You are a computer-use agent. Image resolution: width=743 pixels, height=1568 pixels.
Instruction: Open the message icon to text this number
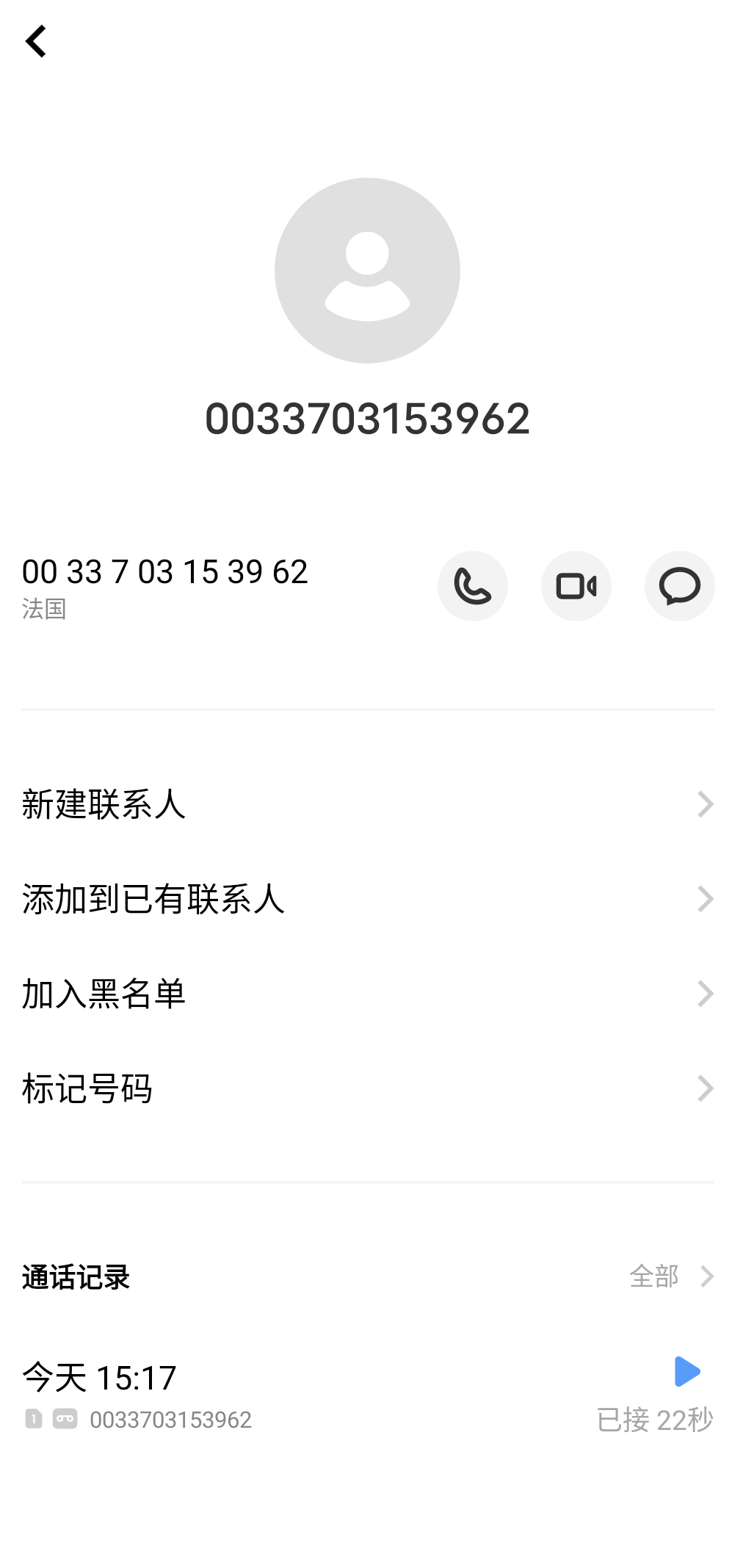(x=679, y=585)
